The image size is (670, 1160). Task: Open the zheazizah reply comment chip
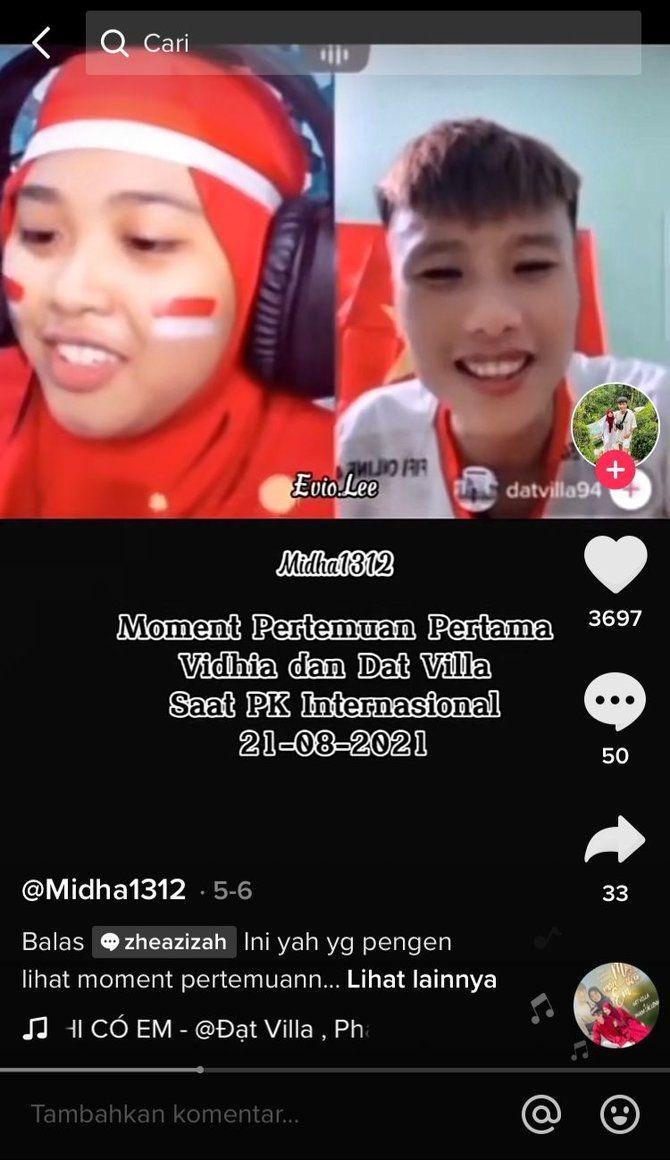[164, 942]
